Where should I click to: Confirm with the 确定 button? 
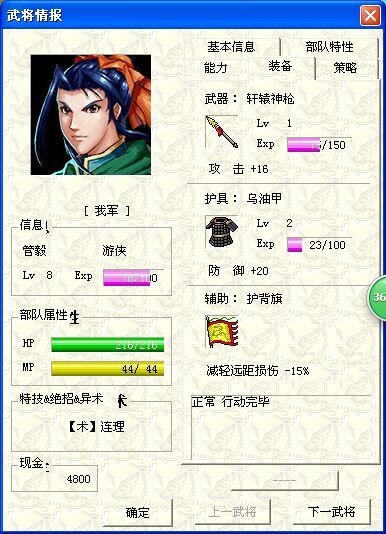click(x=138, y=512)
